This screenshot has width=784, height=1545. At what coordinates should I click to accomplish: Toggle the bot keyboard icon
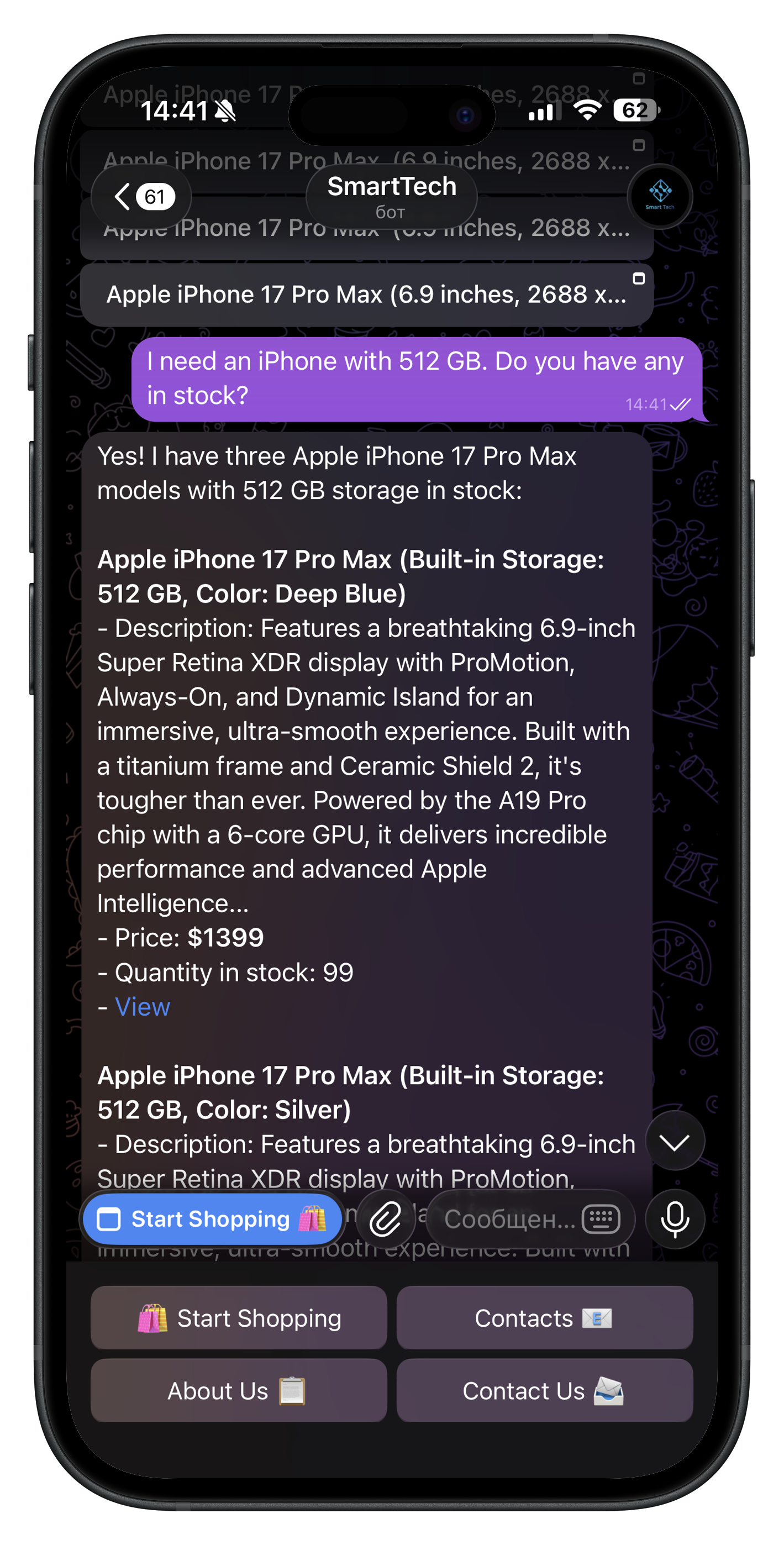(x=601, y=1220)
